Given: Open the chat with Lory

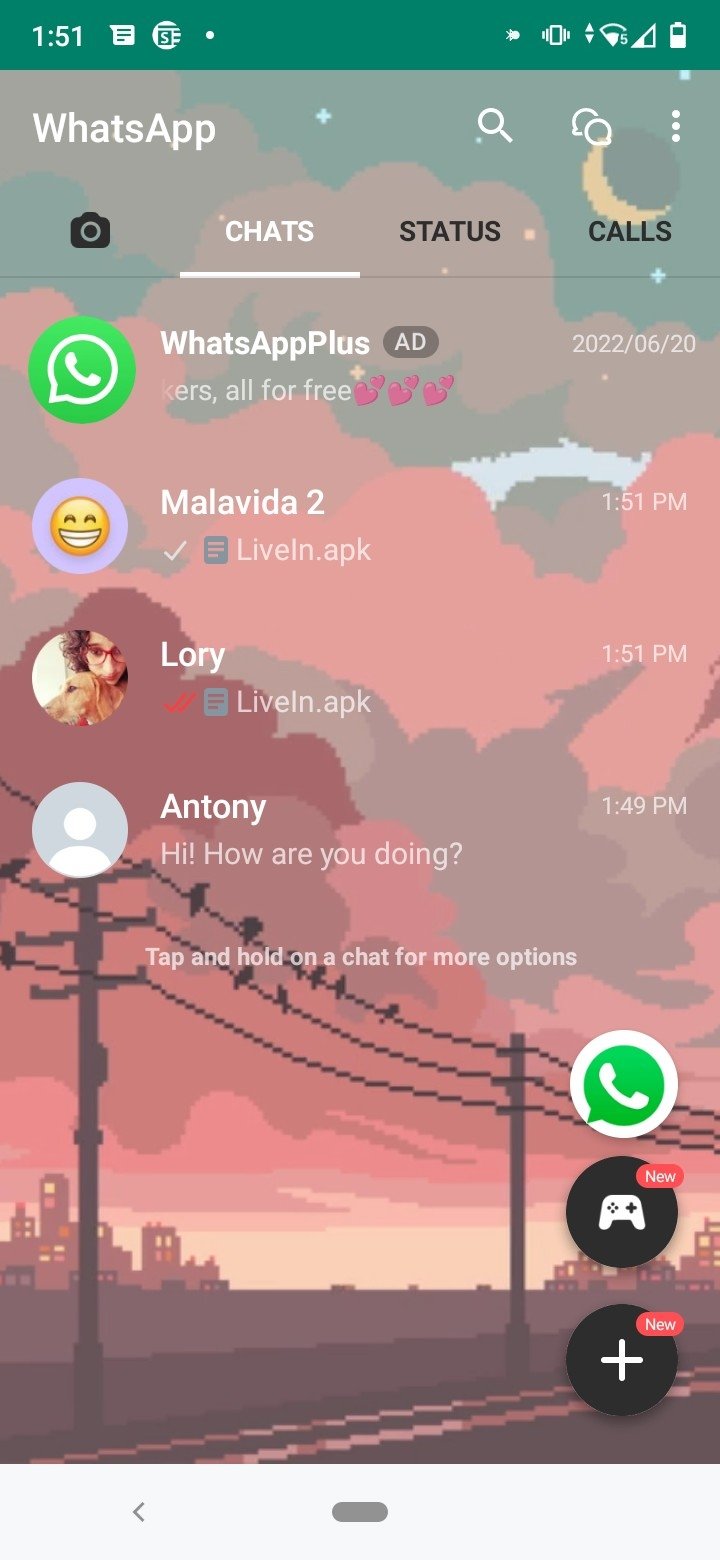Looking at the screenshot, I should 400,677.
